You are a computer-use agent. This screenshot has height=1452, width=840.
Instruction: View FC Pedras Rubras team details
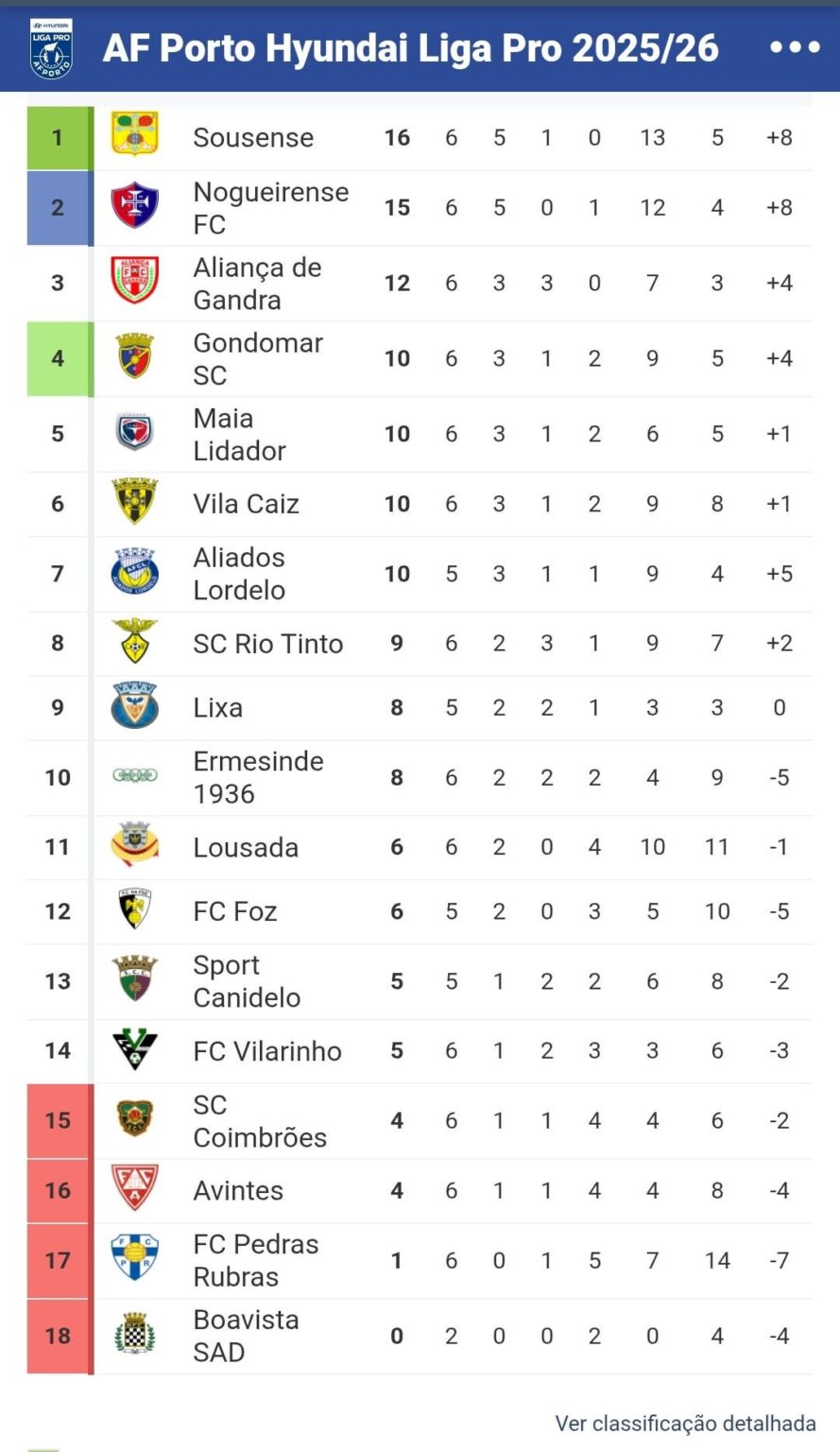(x=255, y=1261)
